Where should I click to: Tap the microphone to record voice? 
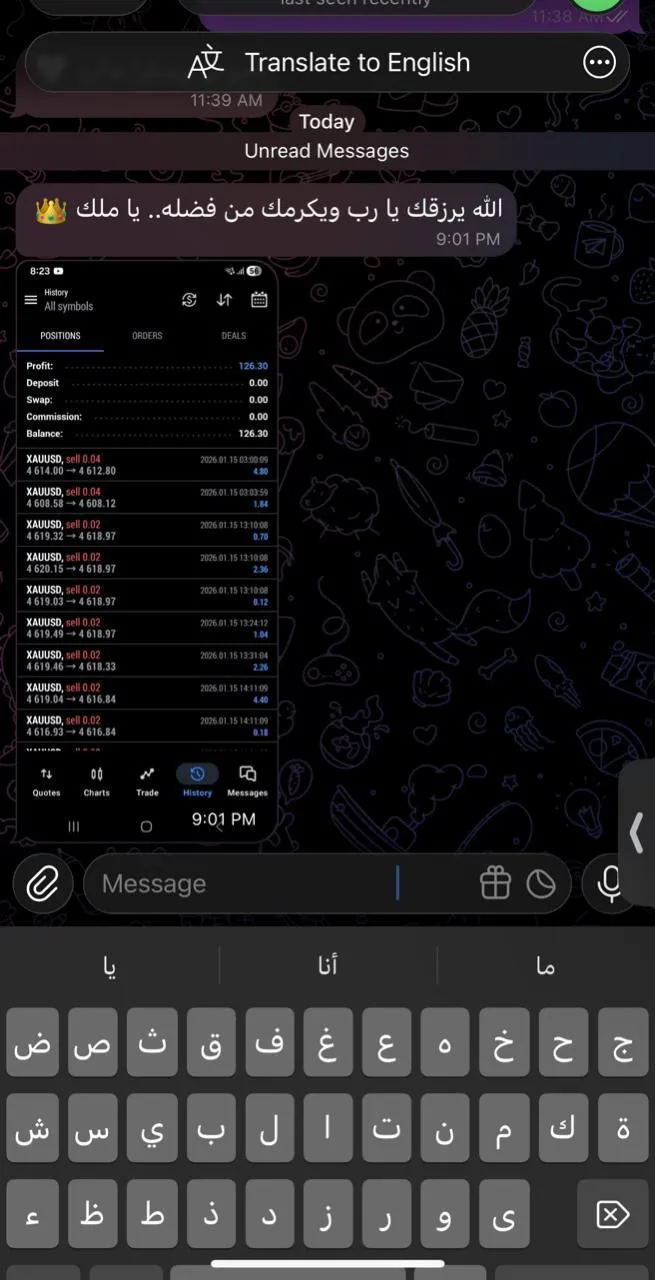point(610,884)
